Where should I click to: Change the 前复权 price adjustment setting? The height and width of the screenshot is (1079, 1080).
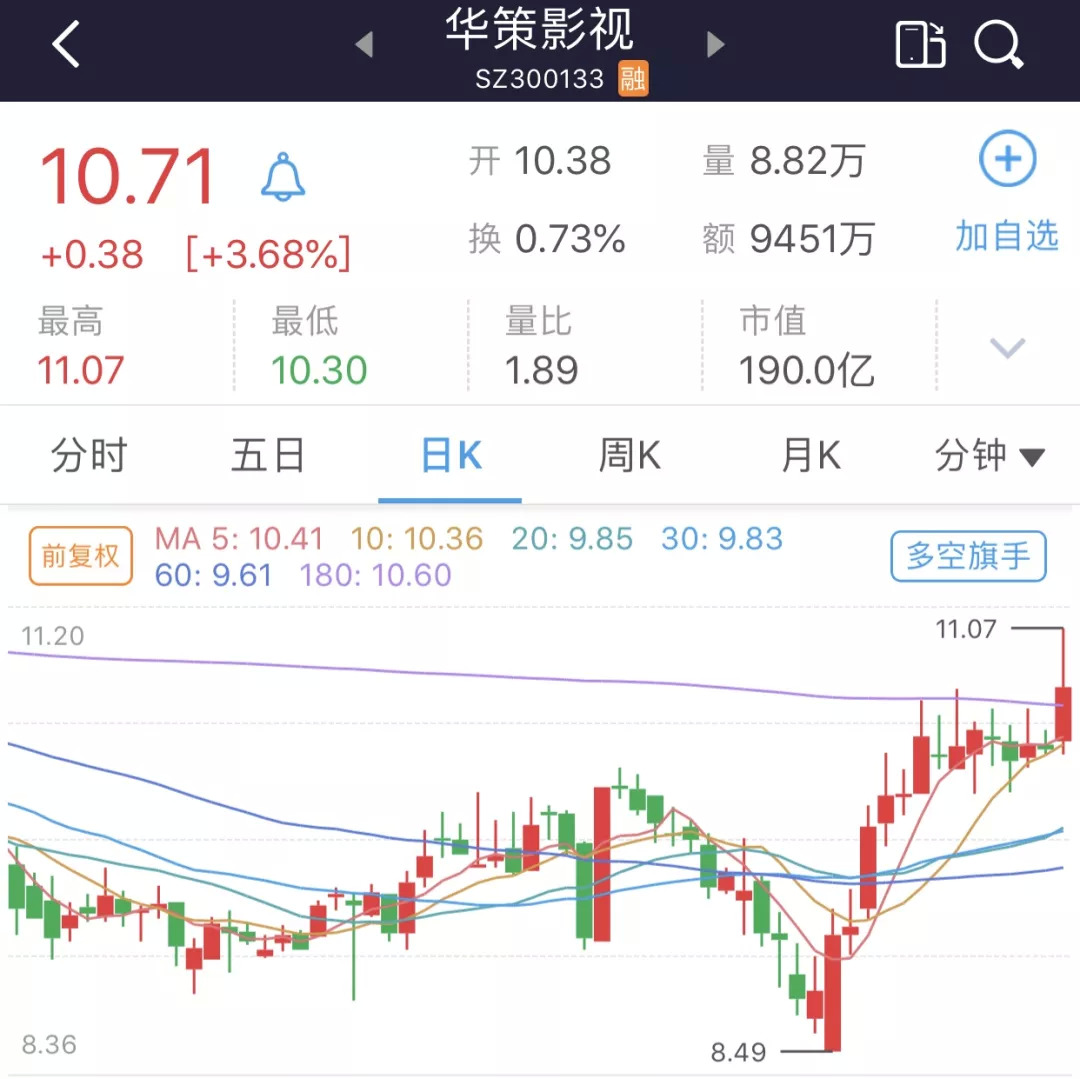[x=81, y=556]
